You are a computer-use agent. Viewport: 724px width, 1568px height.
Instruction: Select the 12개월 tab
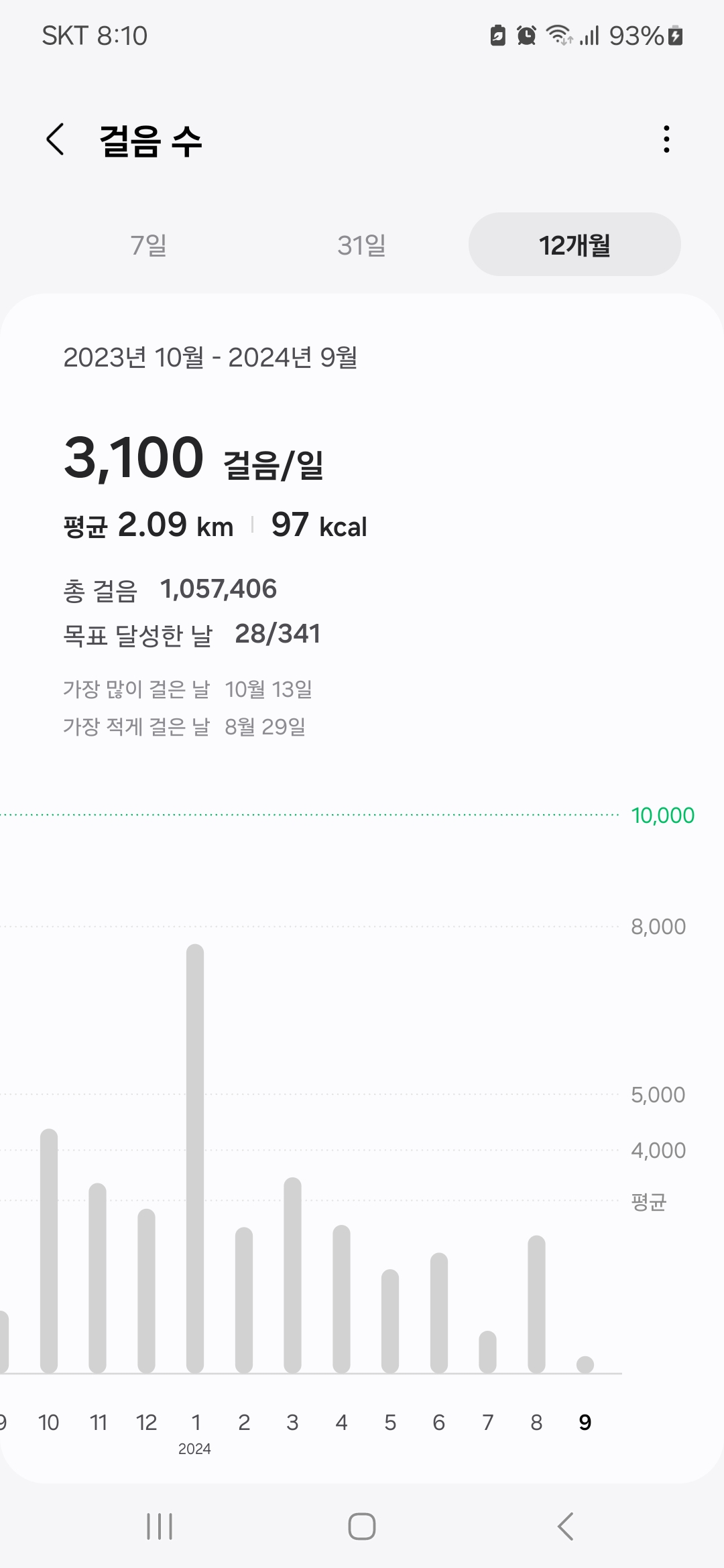click(575, 245)
